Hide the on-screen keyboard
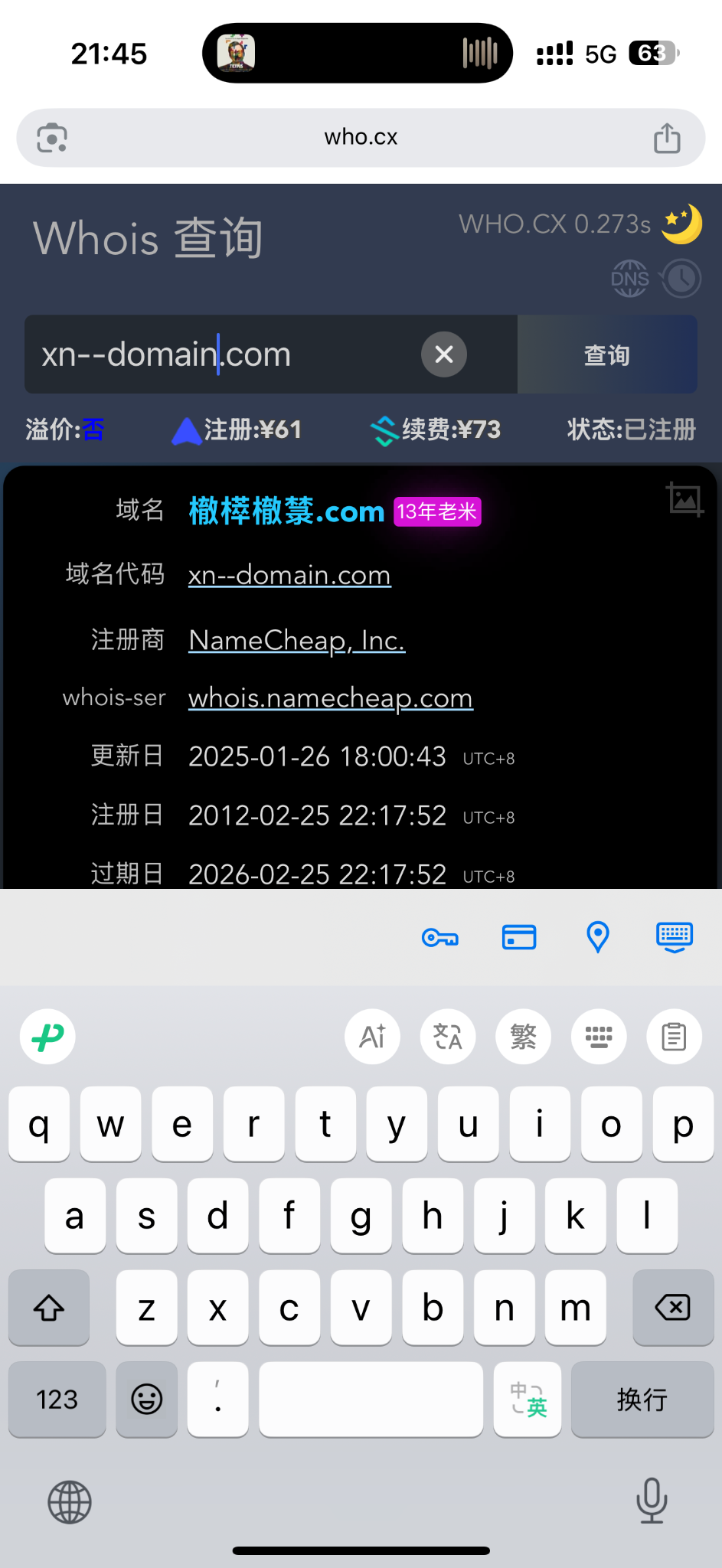 point(675,937)
